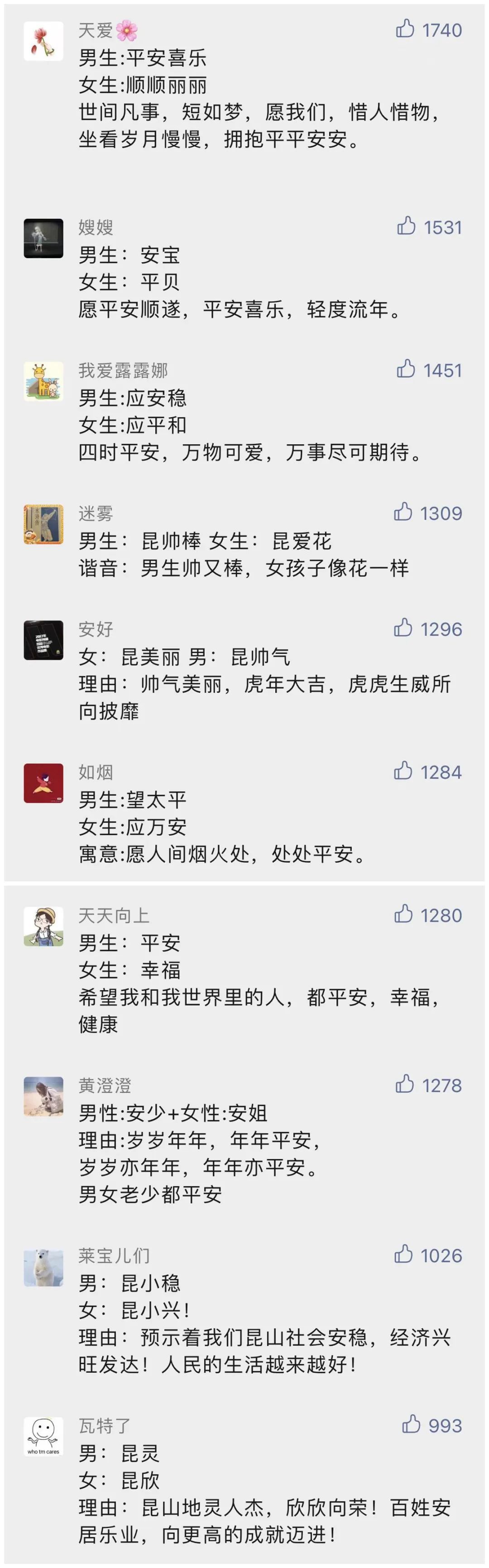Like 瓦特了's comment with 993 likes
Viewport: 489px width, 1568px height.
click(411, 1424)
